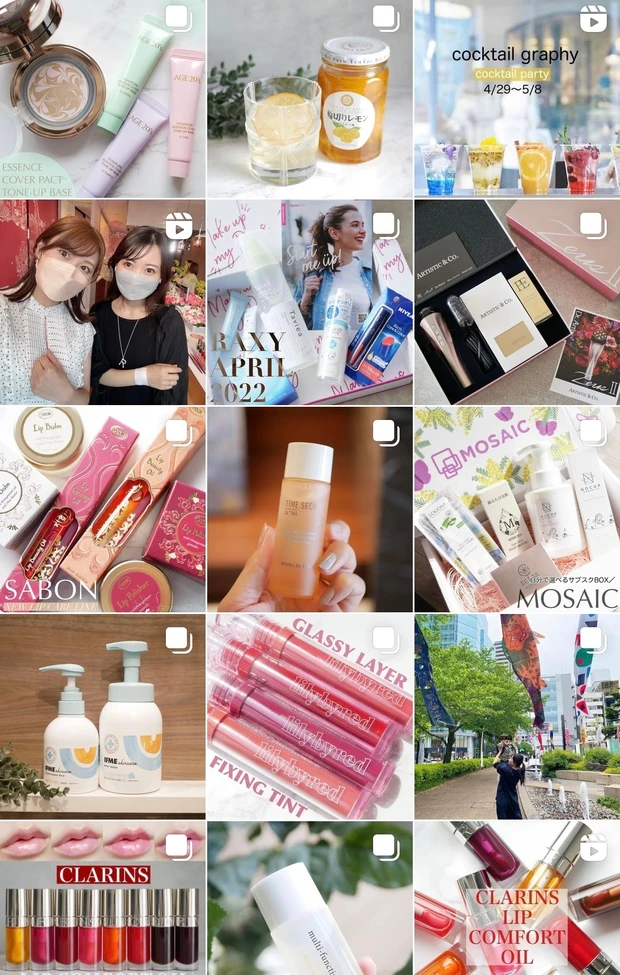Play the CLARINS Lip Comfort Oil reel
The height and width of the screenshot is (975, 620).
point(517,898)
